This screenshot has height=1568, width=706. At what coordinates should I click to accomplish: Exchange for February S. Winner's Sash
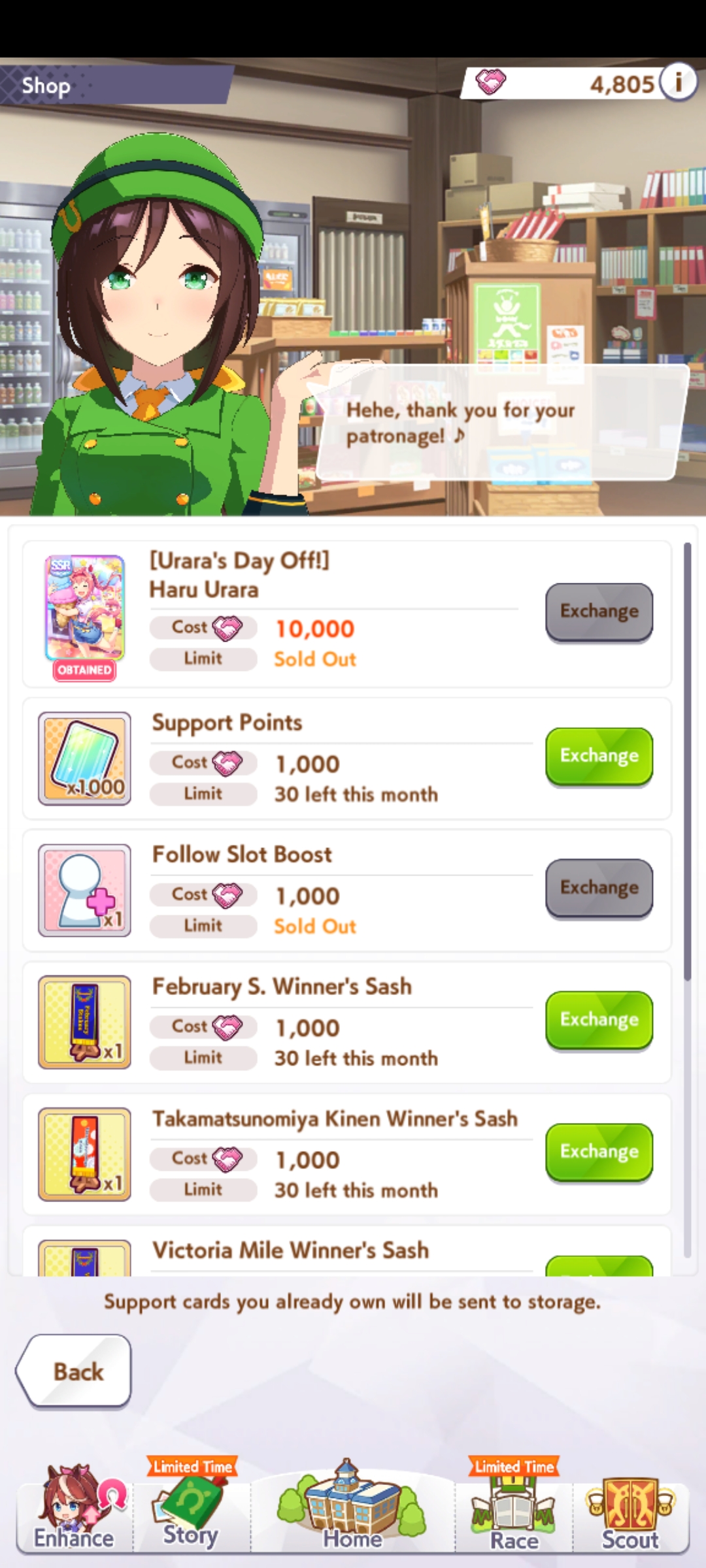599,1020
